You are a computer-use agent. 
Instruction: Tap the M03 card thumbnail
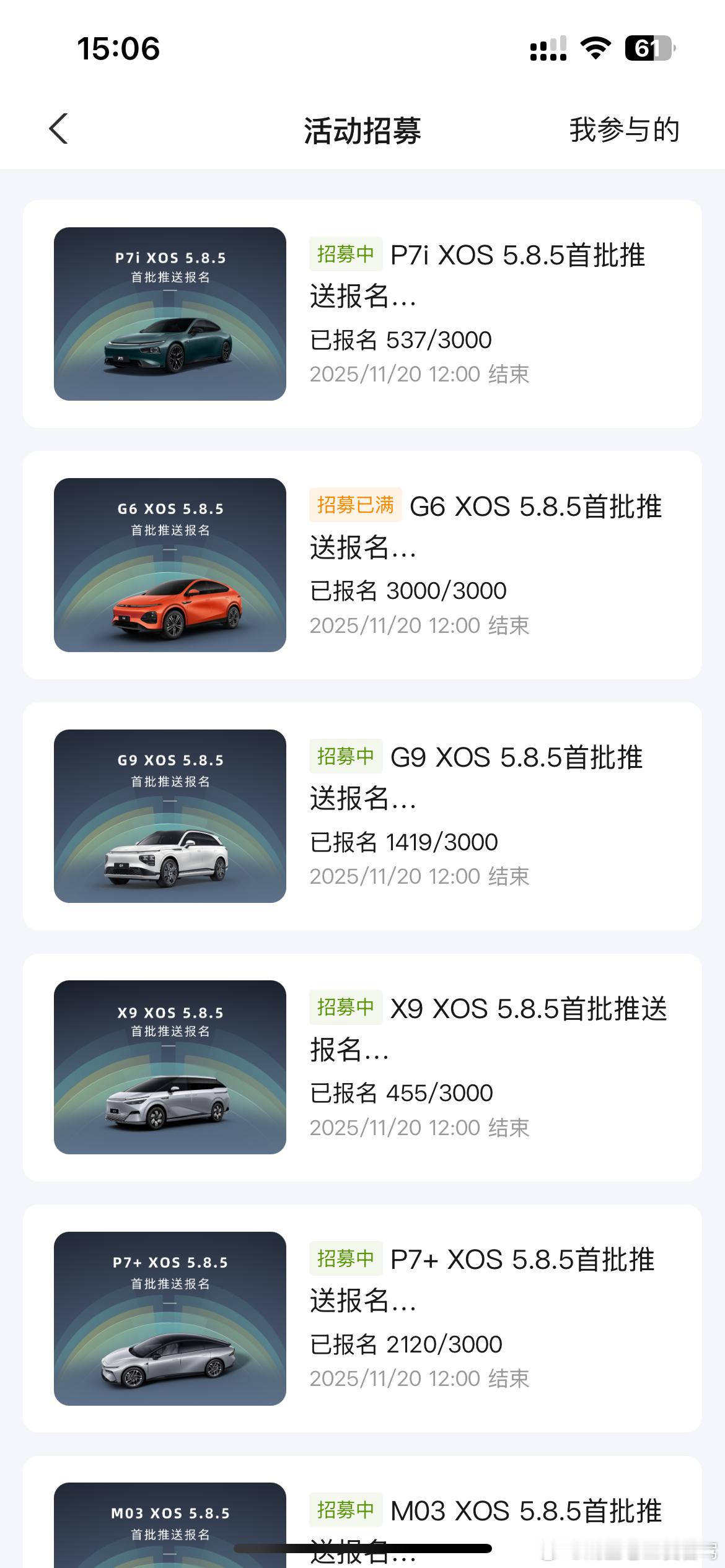tap(170, 1530)
